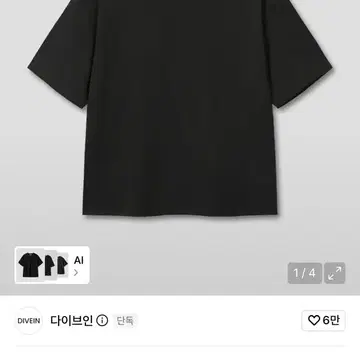Tap the main black t-shirt product image
360x360 pixels.
[x=180, y=108]
